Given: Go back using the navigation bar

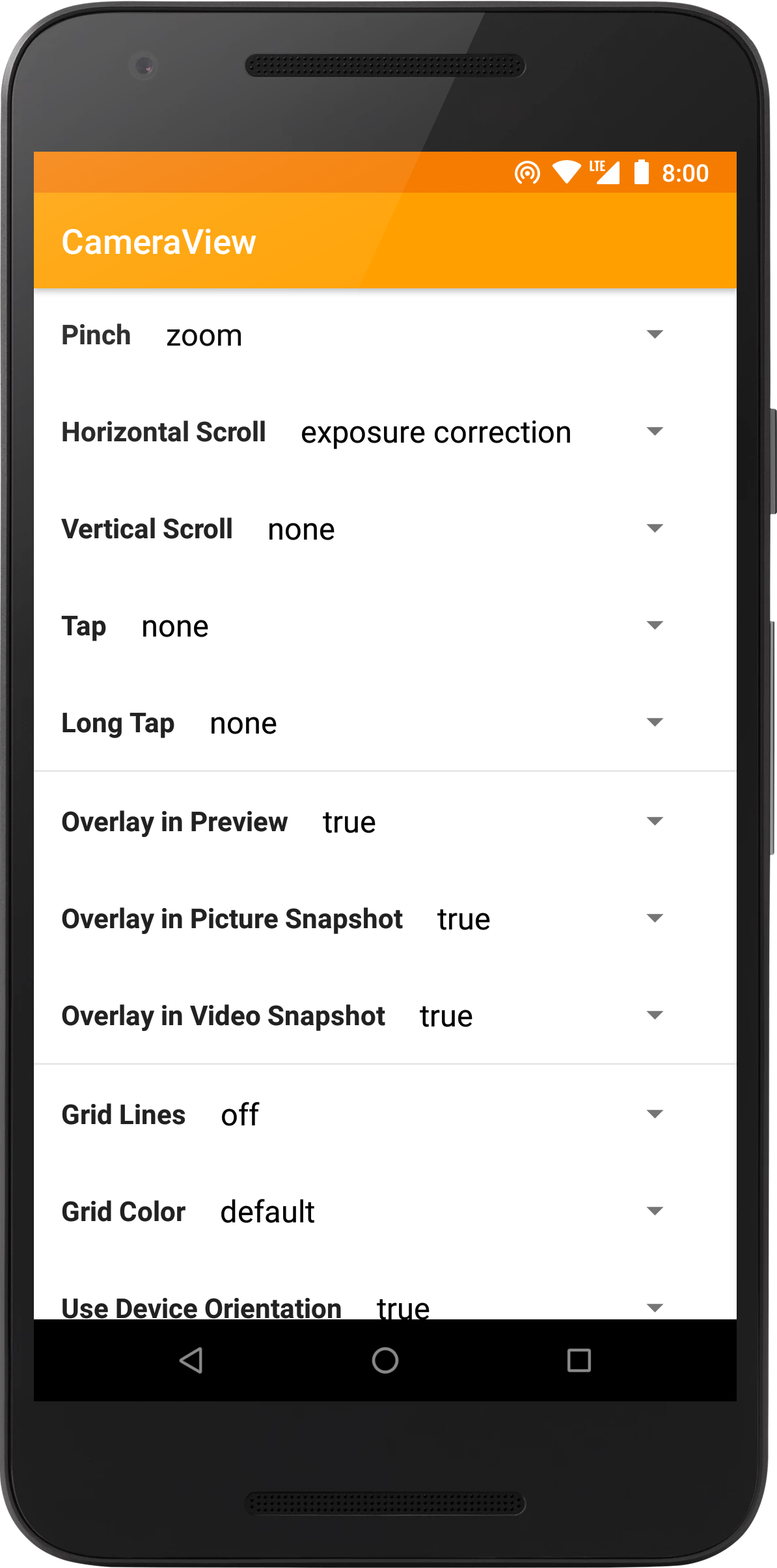Looking at the screenshot, I should click(191, 1360).
